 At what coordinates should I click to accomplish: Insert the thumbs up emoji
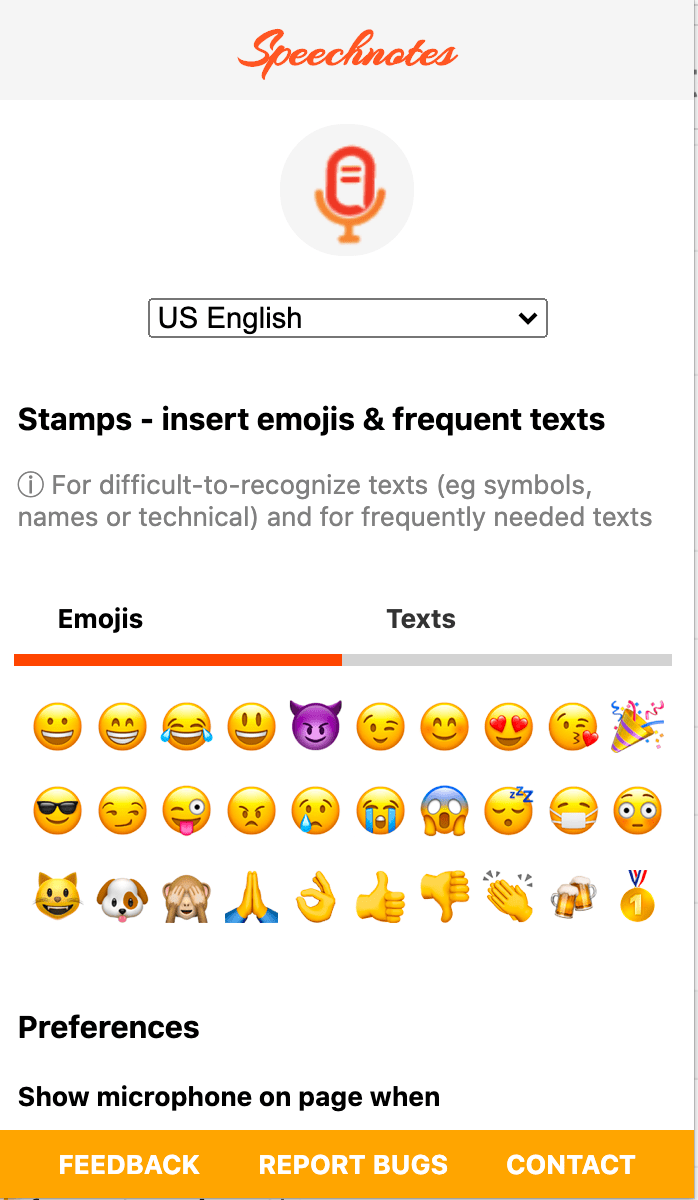point(380,897)
